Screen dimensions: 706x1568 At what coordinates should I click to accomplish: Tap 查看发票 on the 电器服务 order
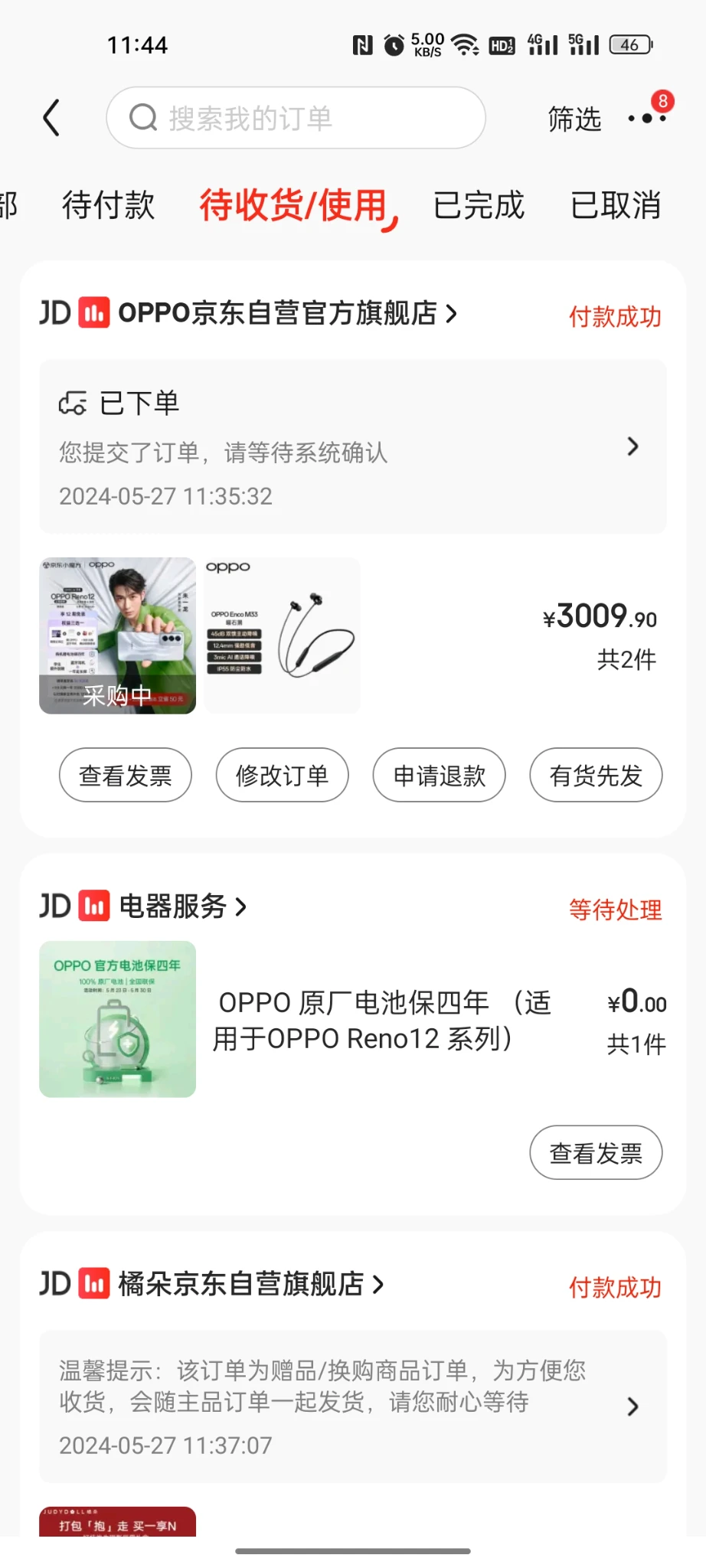[596, 1153]
